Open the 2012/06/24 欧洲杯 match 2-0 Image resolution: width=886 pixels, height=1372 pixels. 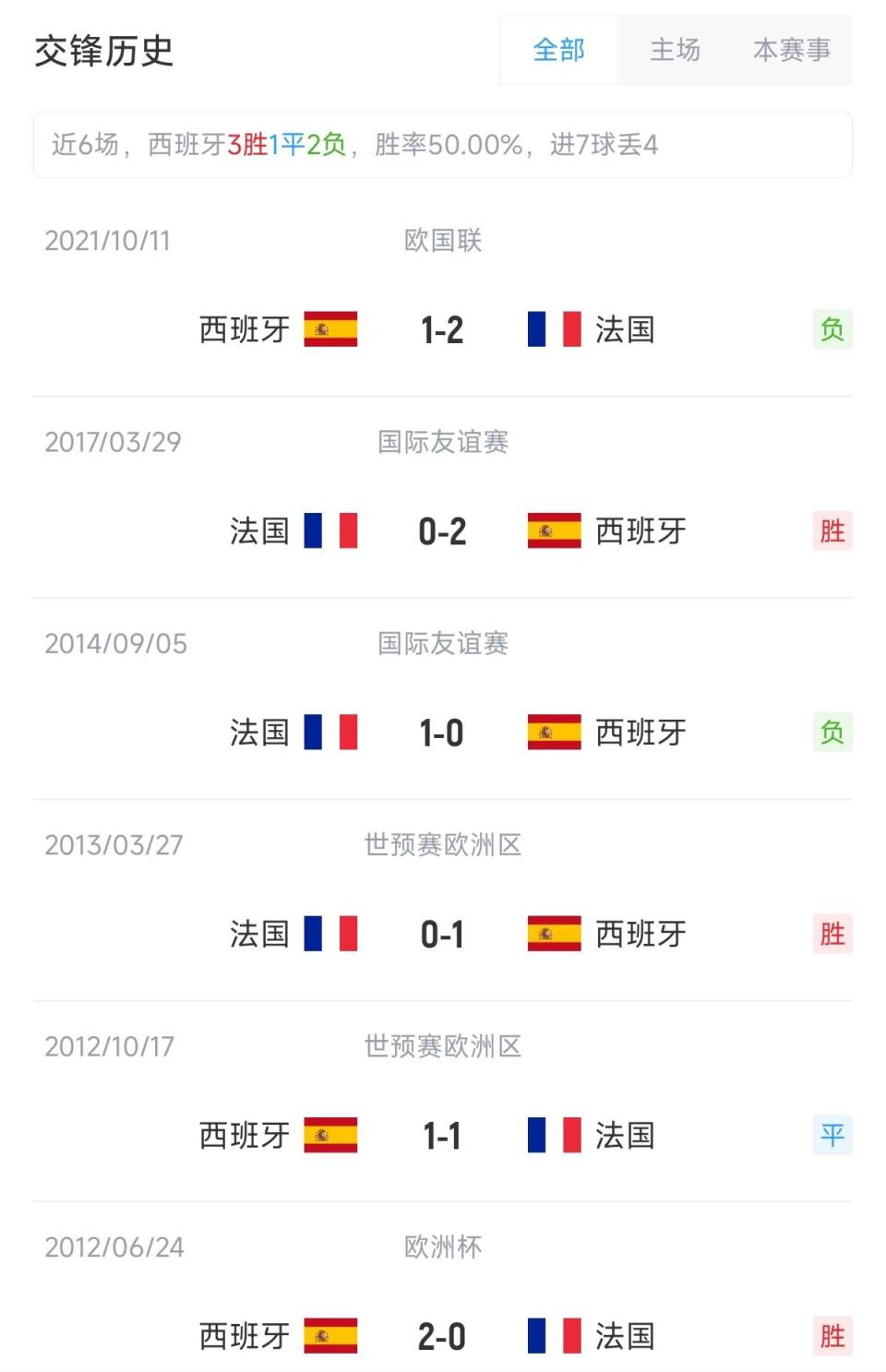pyautogui.click(x=442, y=1335)
